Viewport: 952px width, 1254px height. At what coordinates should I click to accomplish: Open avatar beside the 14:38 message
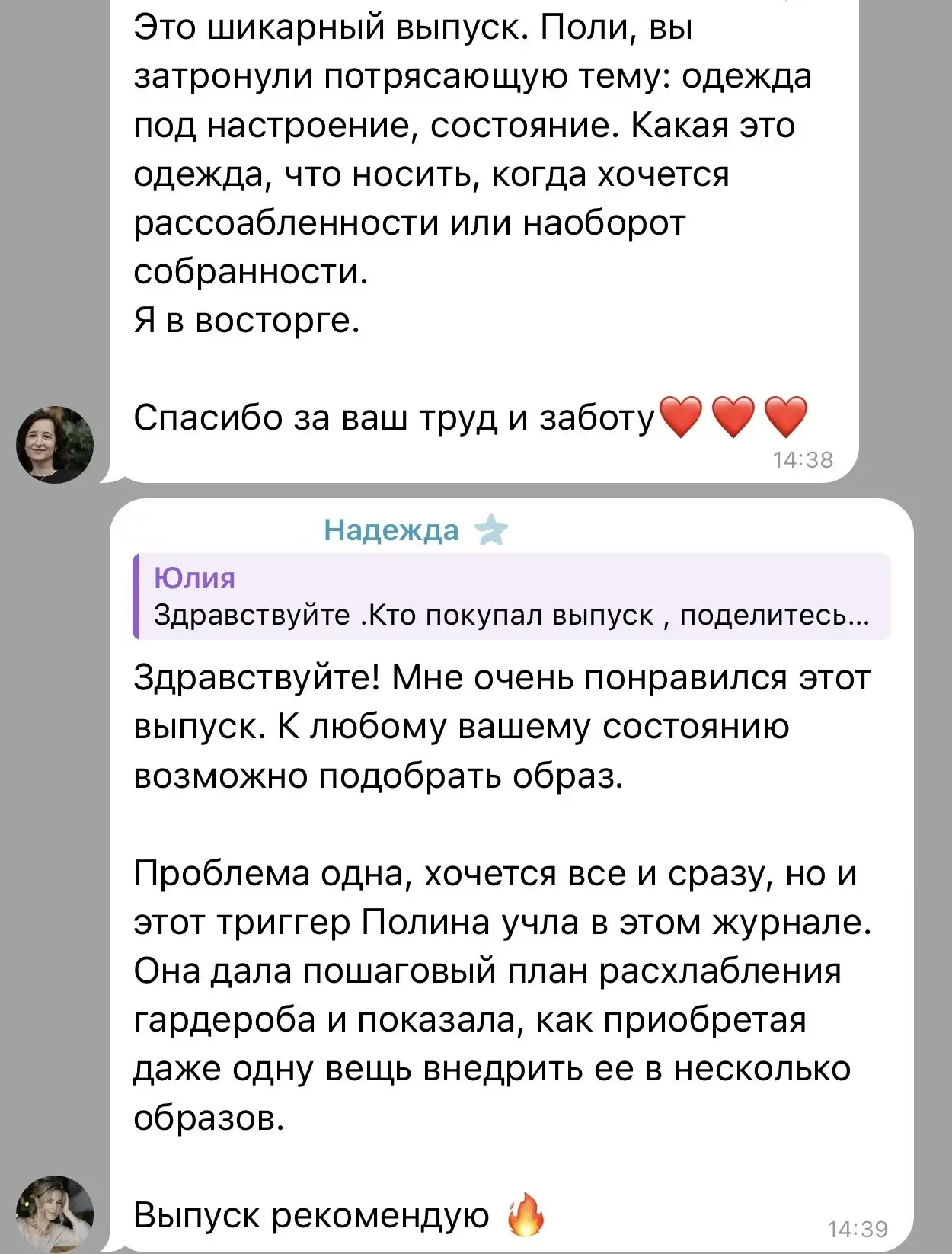pos(55,445)
